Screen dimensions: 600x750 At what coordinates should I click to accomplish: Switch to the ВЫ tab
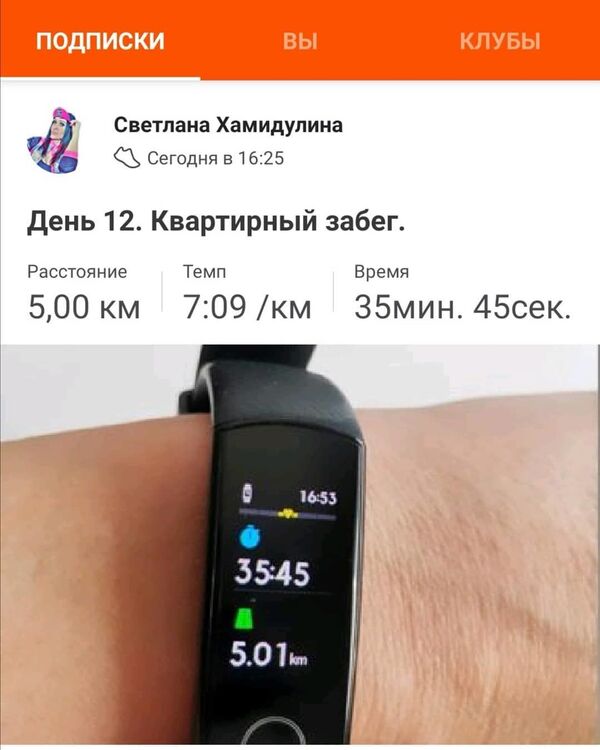[x=300, y=41]
